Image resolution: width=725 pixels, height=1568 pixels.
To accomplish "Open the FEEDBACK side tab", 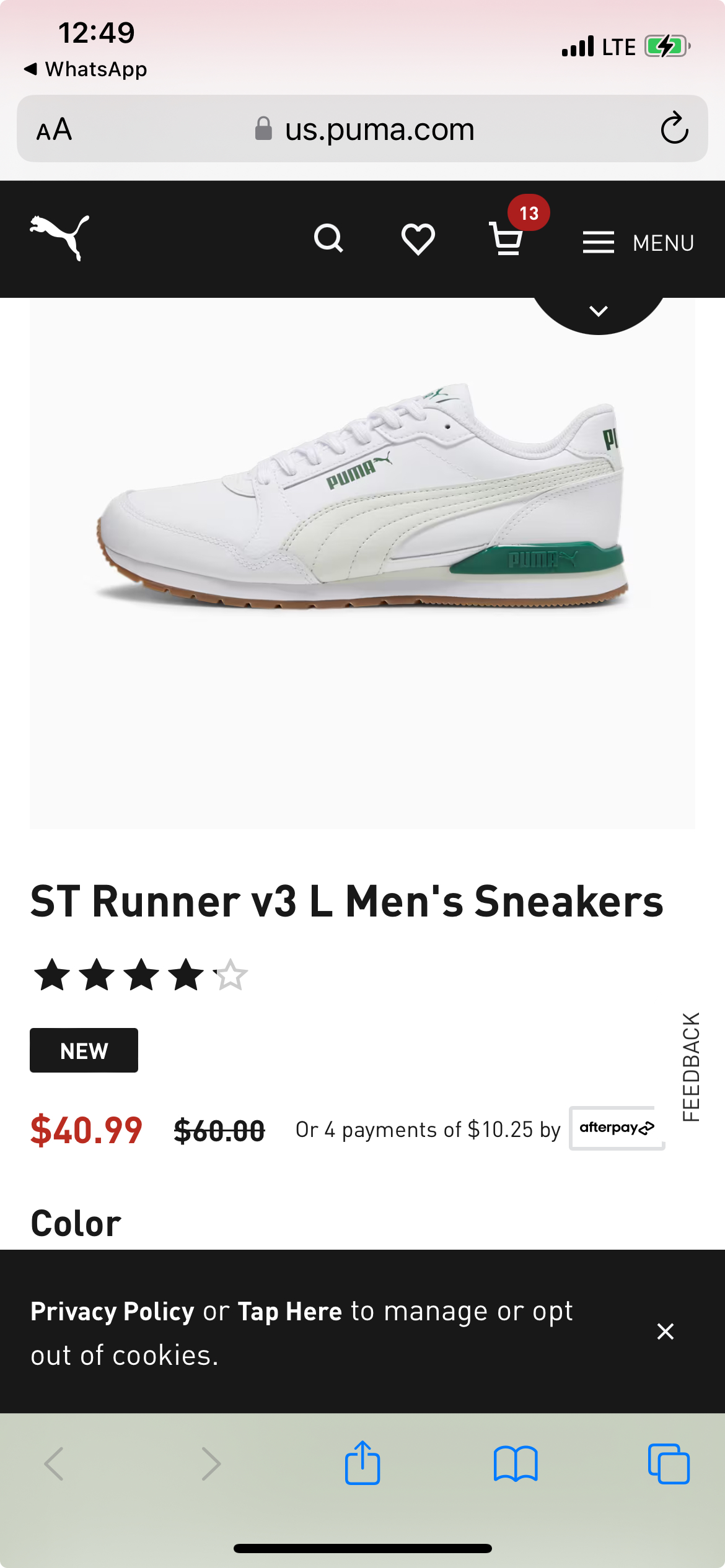I will [691, 1066].
